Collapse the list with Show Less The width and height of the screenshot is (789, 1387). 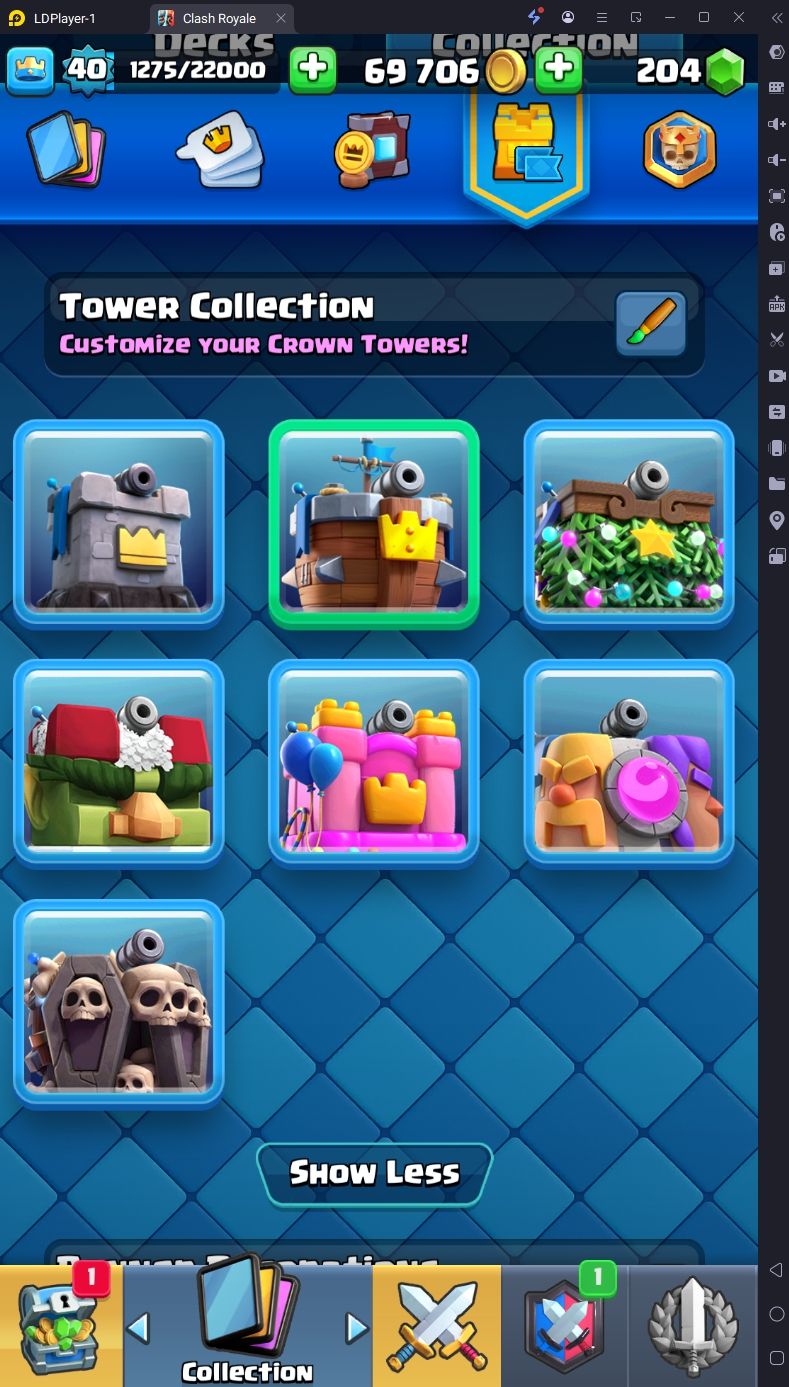pos(374,1173)
